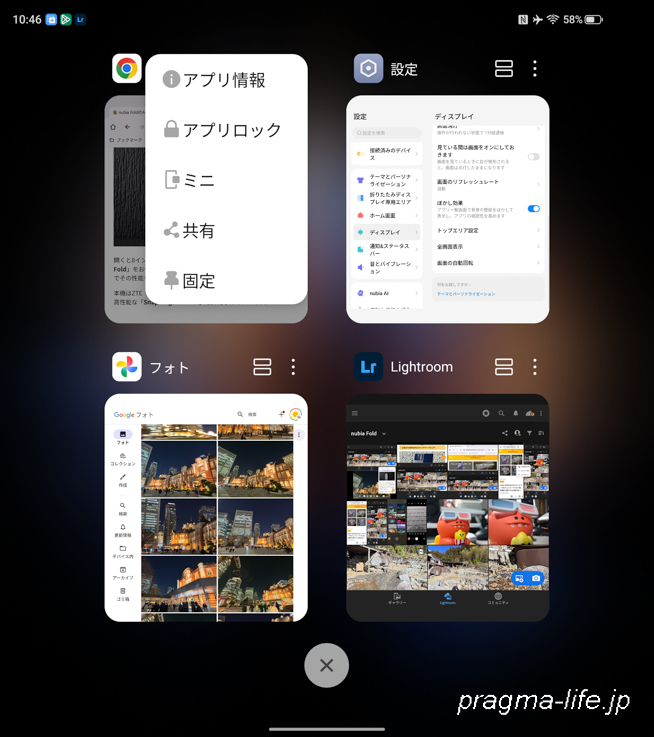Open the overflow menu for Lightroom
This screenshot has width=654, height=737.
point(535,367)
